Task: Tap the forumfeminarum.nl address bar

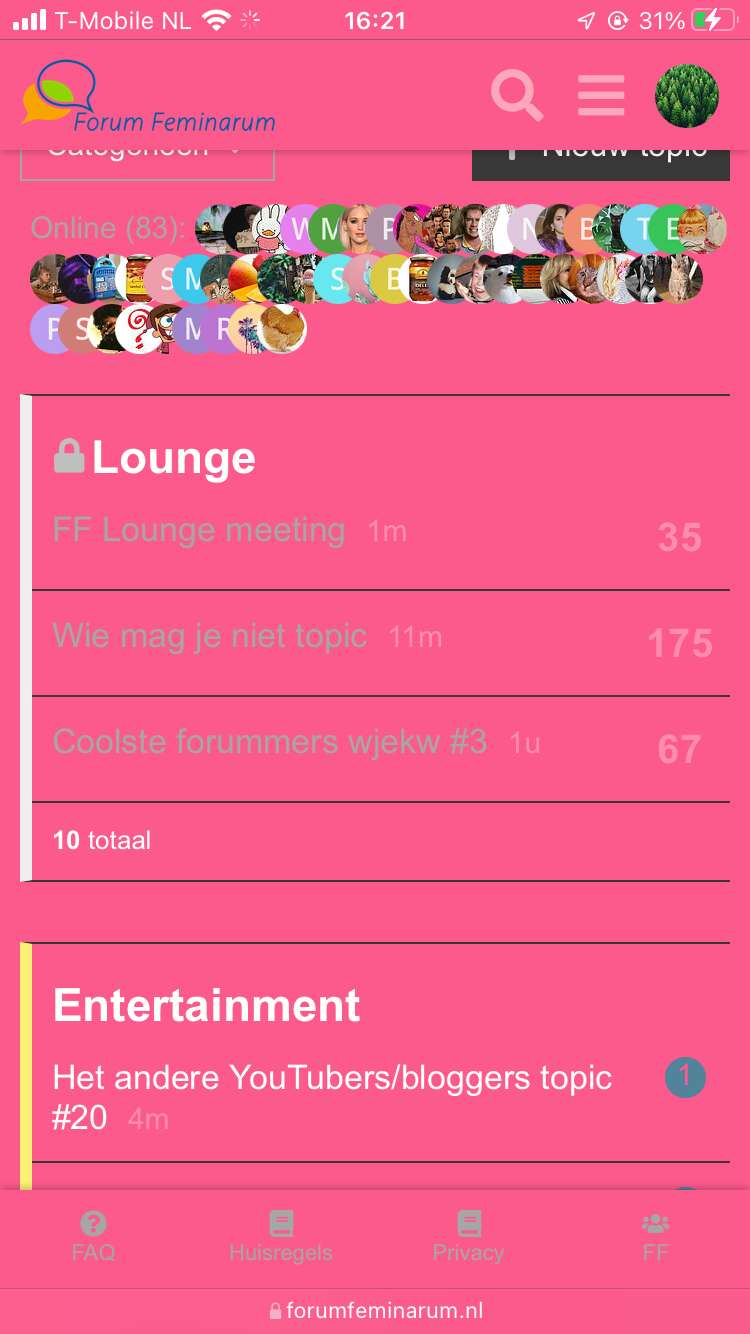Action: (x=375, y=1310)
